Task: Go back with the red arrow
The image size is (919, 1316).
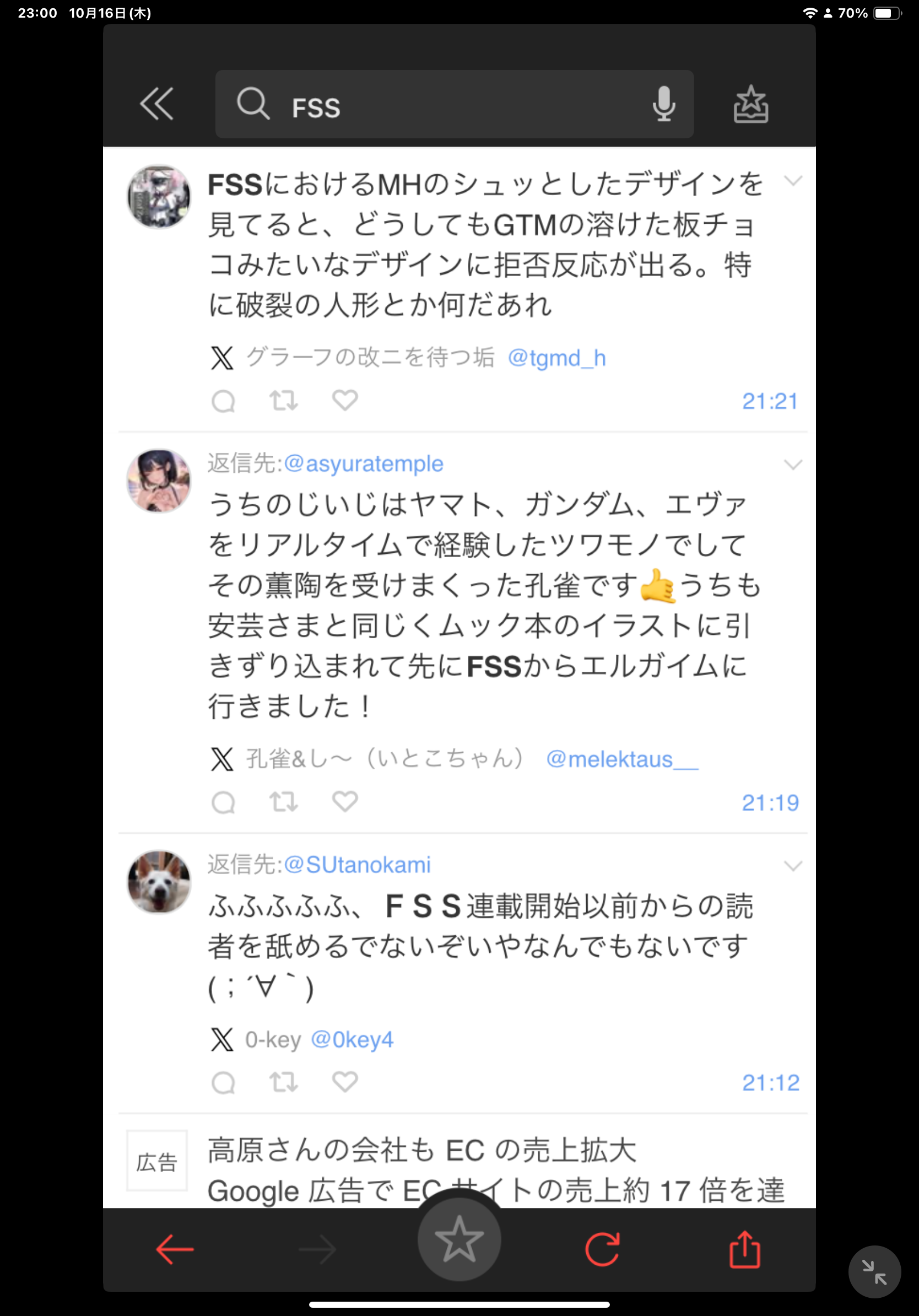Action: pyautogui.click(x=175, y=1249)
